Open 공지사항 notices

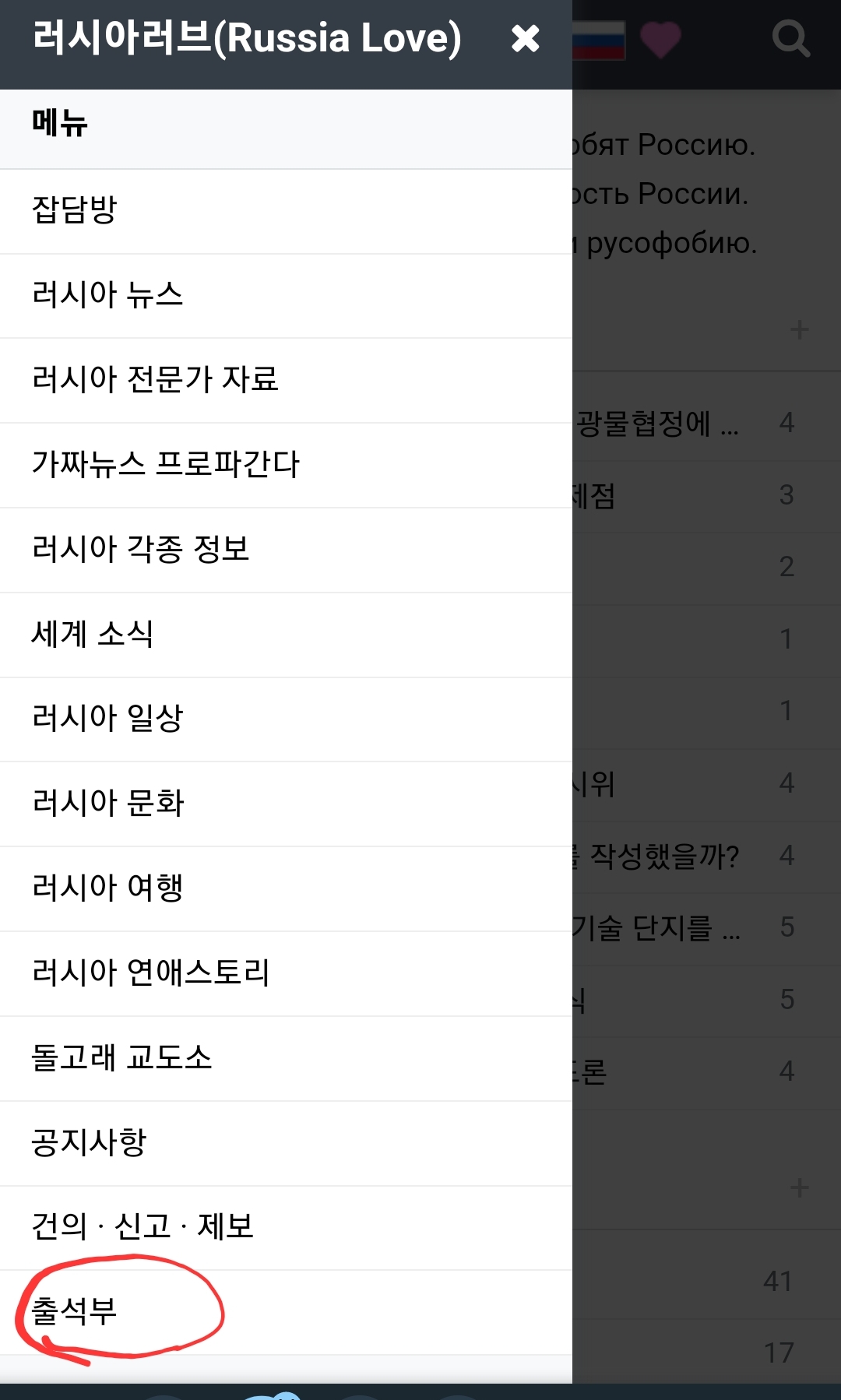[x=286, y=1144]
